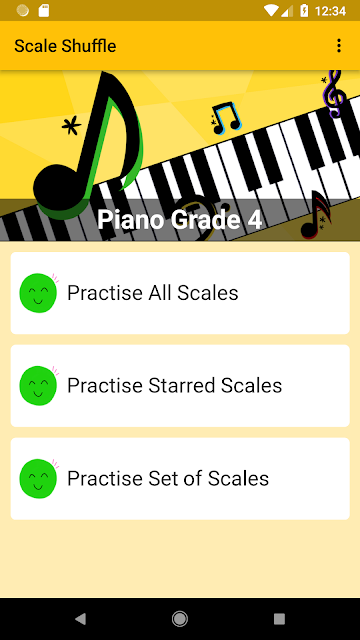Go to the home screen
The height and width of the screenshot is (640, 360).
180,619
